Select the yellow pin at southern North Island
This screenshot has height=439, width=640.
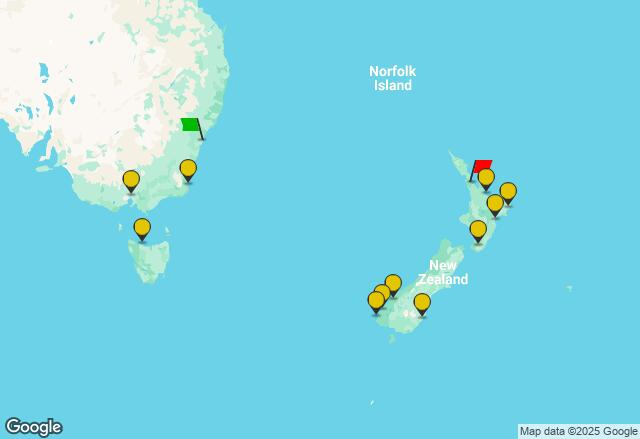[x=478, y=230]
